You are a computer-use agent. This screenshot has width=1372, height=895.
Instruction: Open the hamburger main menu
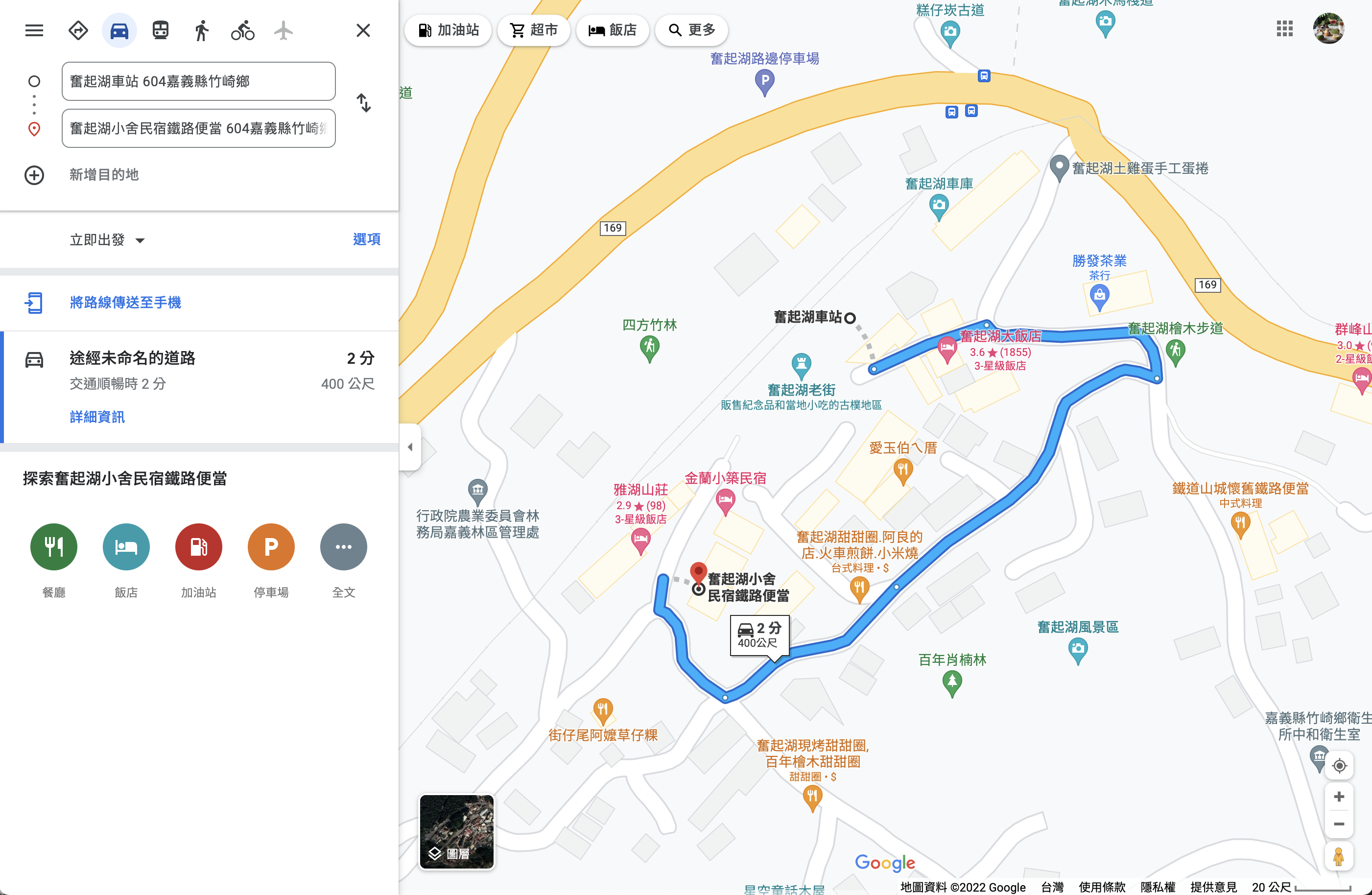click(x=34, y=30)
